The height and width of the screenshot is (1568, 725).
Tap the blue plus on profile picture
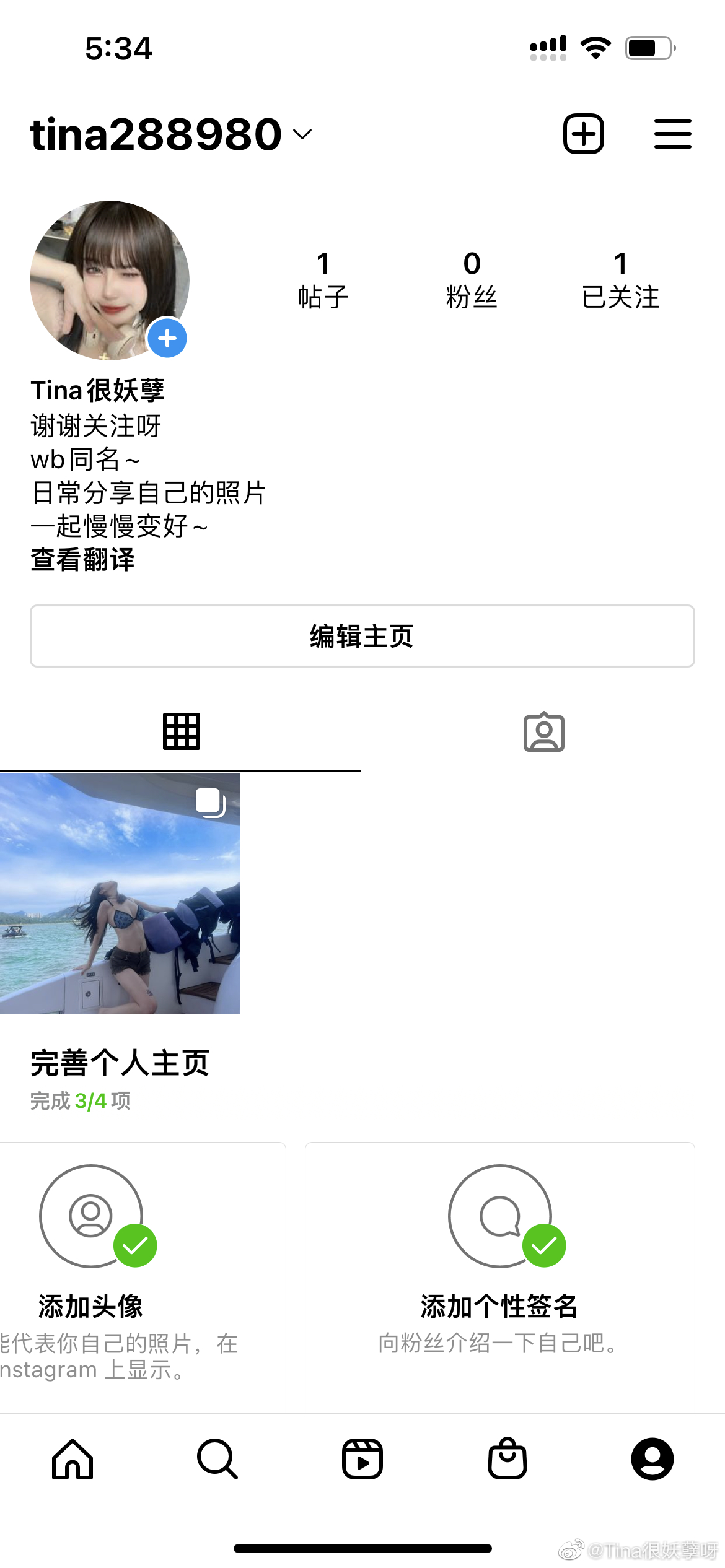tap(167, 338)
